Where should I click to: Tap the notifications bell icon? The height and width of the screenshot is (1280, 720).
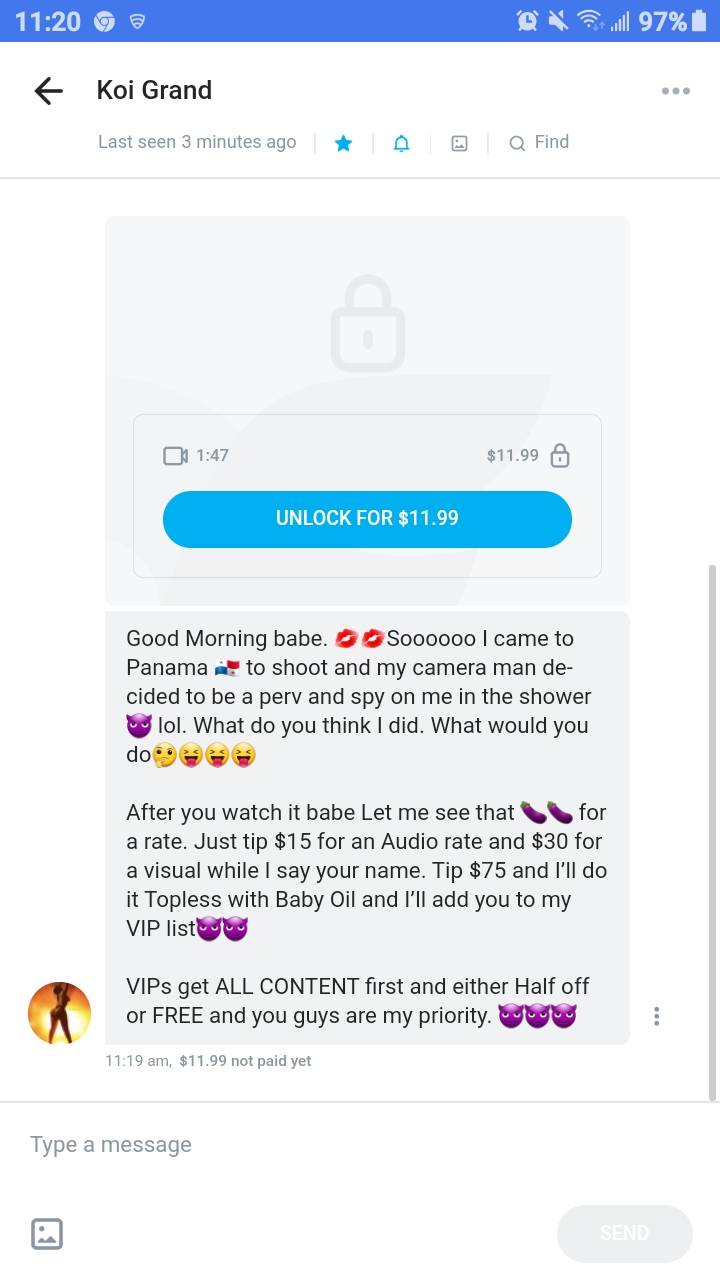coord(401,143)
